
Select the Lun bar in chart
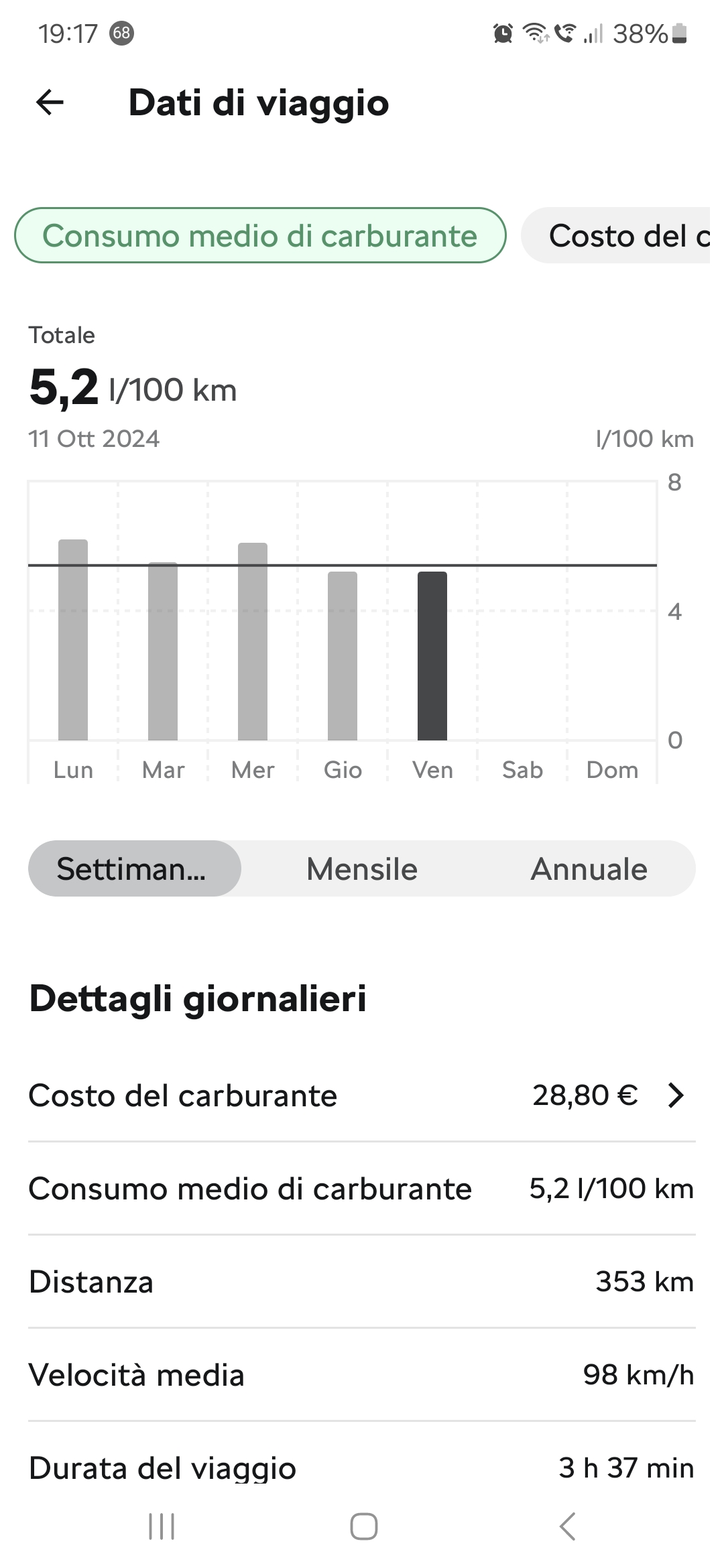click(x=73, y=640)
